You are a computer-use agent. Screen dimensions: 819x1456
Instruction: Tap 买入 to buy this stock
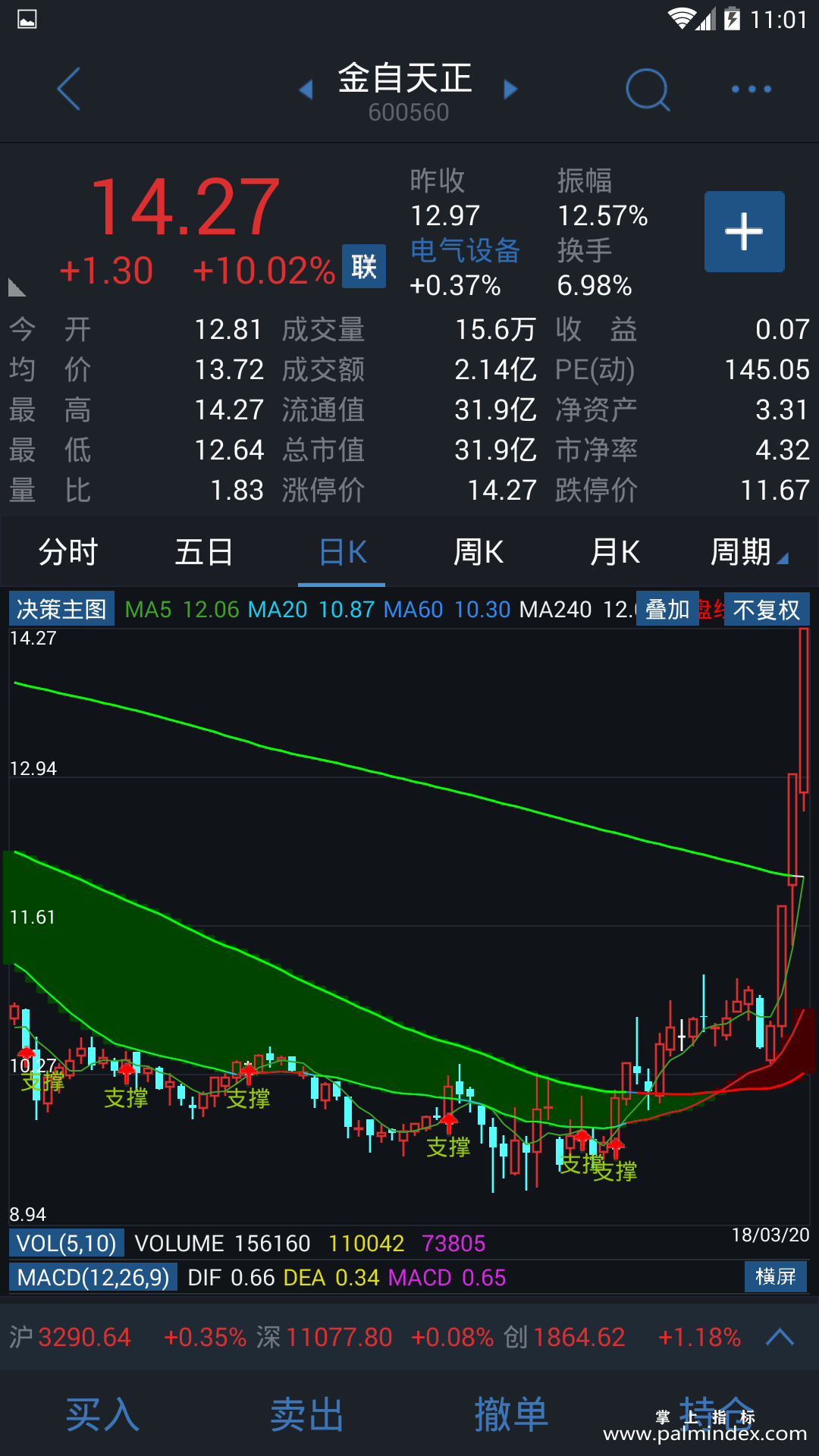pos(102,1414)
